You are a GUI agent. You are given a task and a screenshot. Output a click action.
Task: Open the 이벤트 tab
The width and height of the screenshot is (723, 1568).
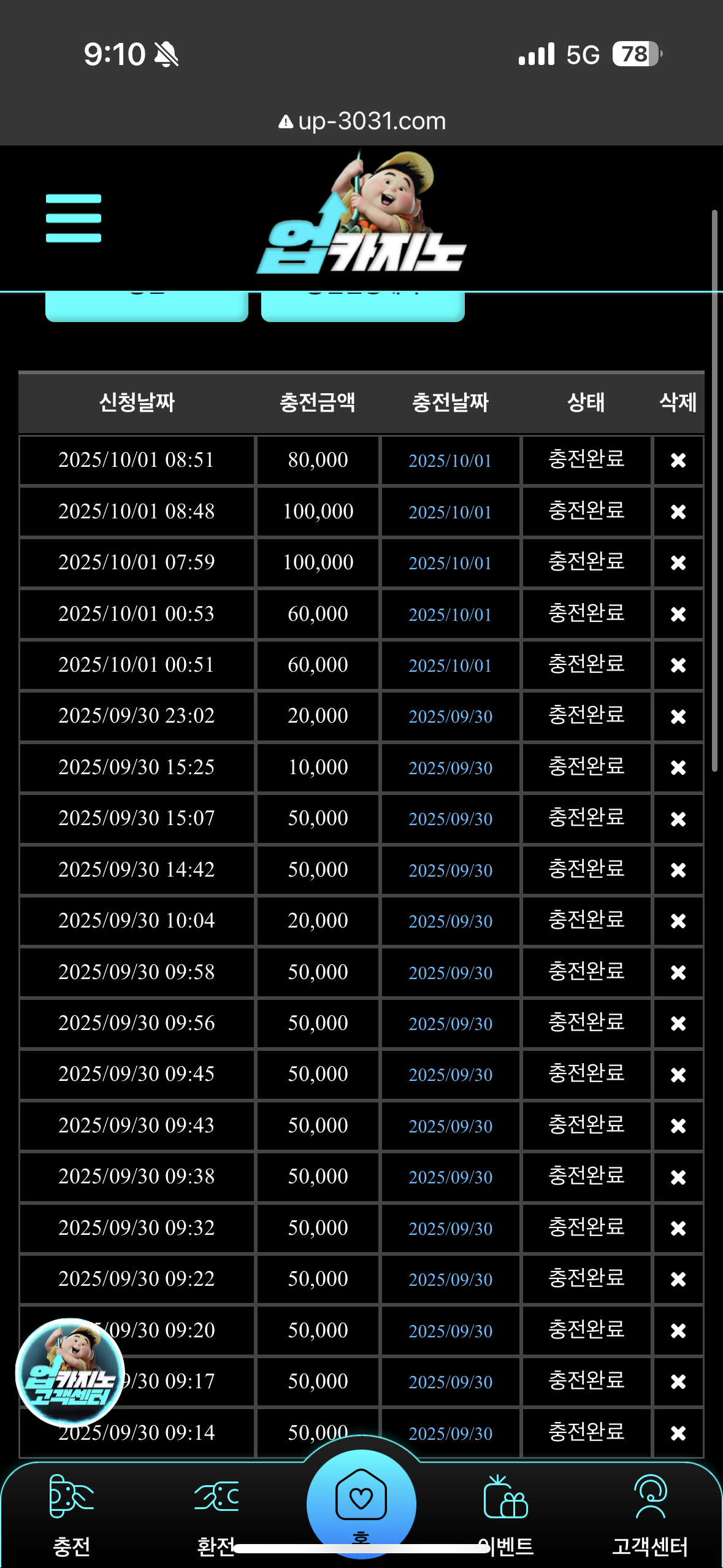506,1515
